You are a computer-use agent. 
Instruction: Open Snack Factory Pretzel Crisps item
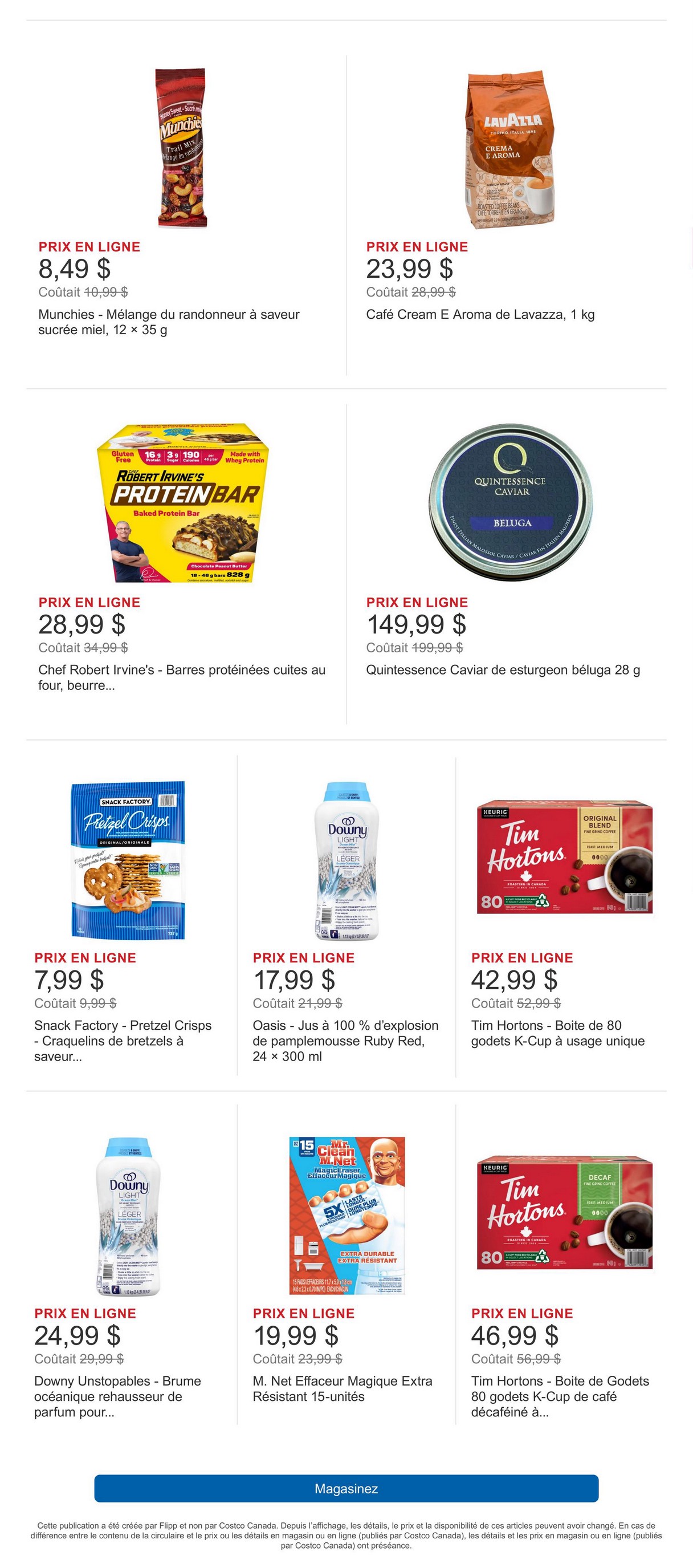click(x=128, y=860)
